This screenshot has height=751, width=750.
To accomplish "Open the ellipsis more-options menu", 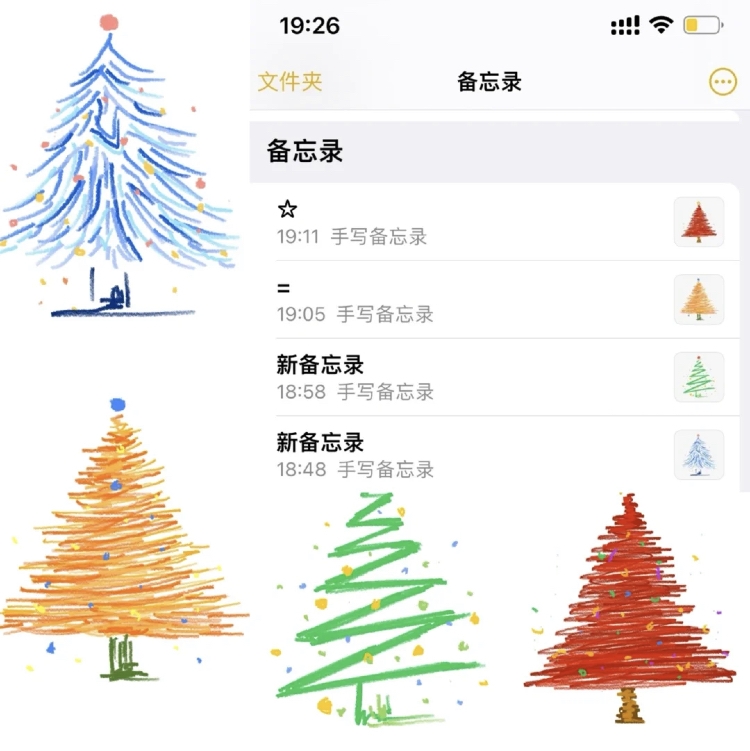I will click(722, 82).
